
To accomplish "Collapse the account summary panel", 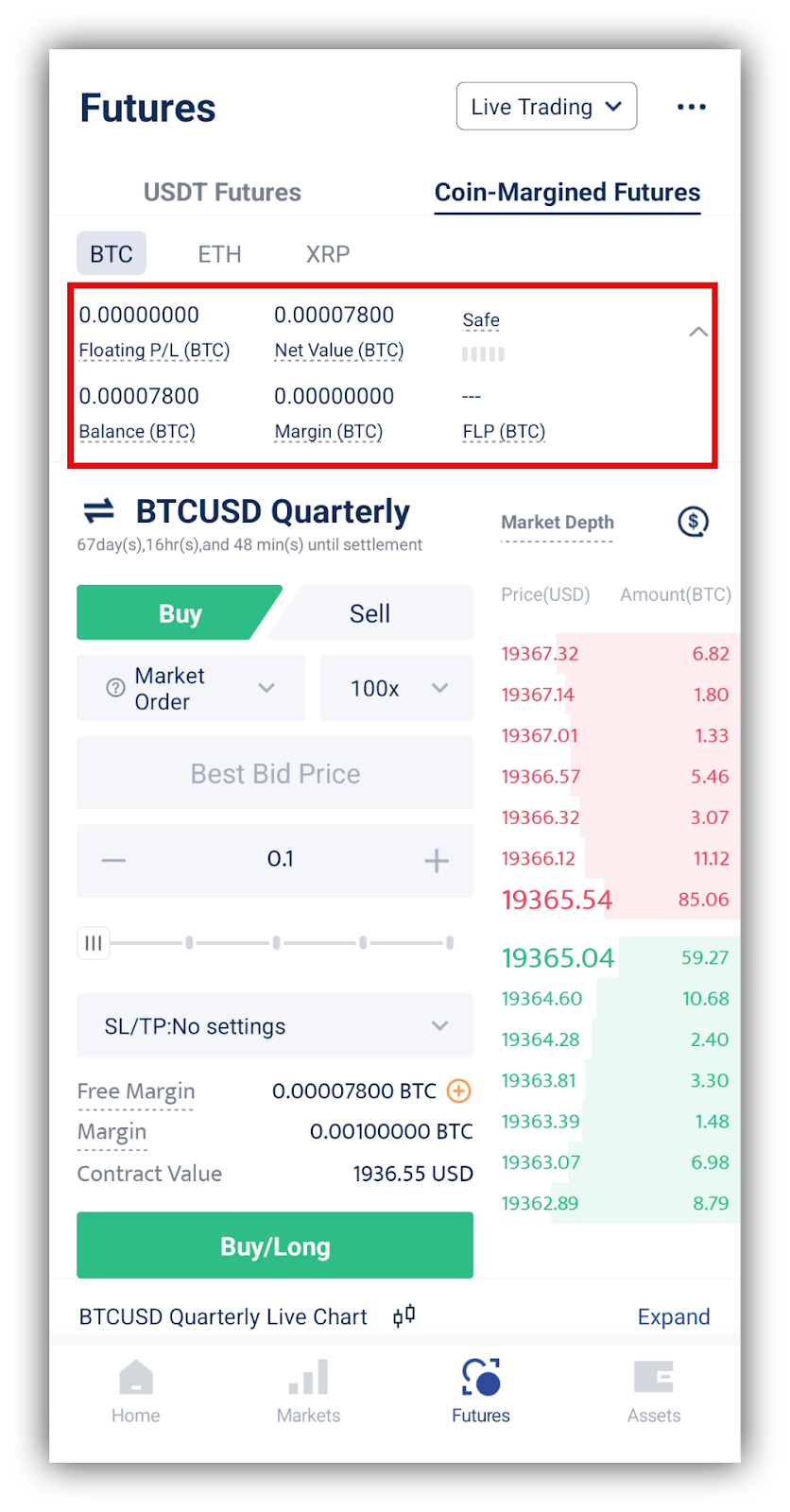I will click(697, 332).
